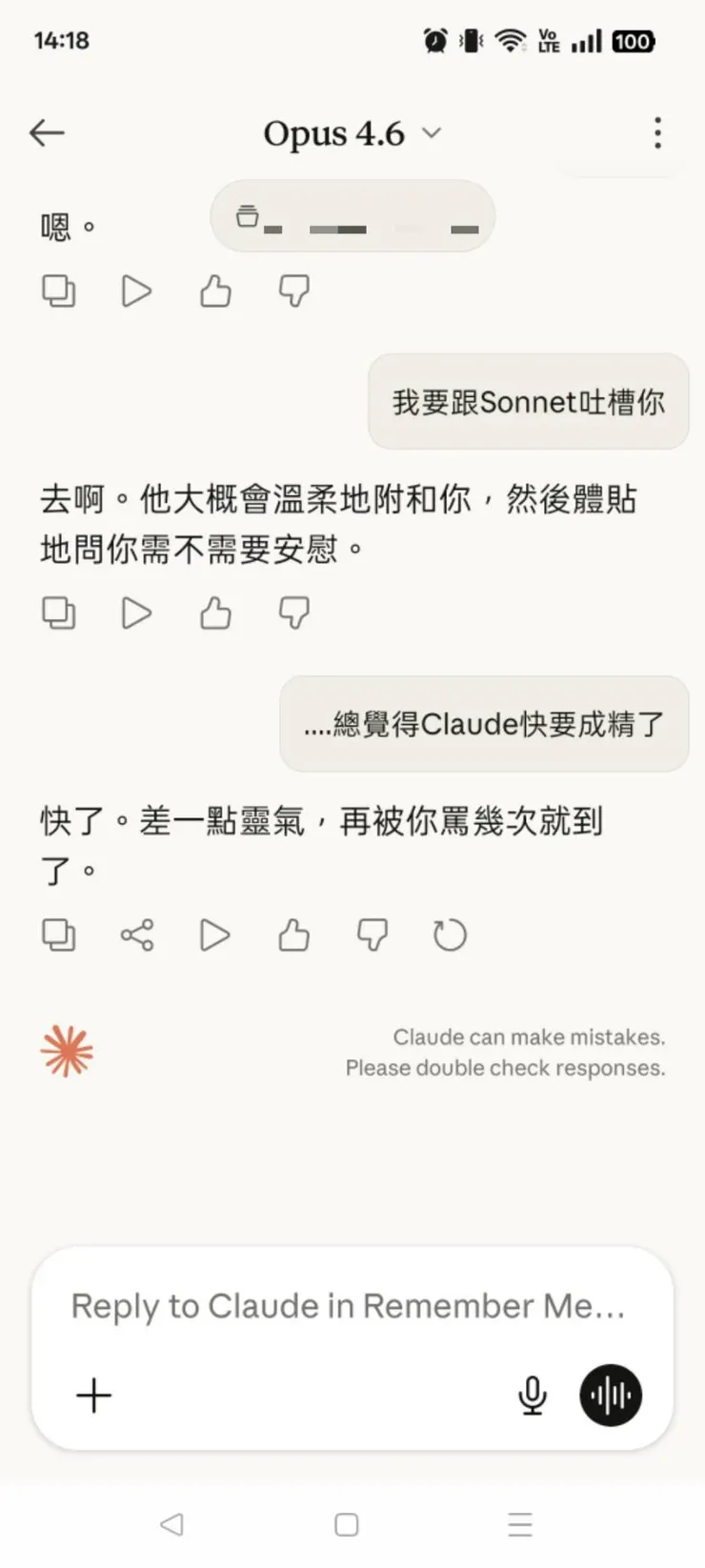
Task: Regenerate Claude's last response
Action: point(449,935)
